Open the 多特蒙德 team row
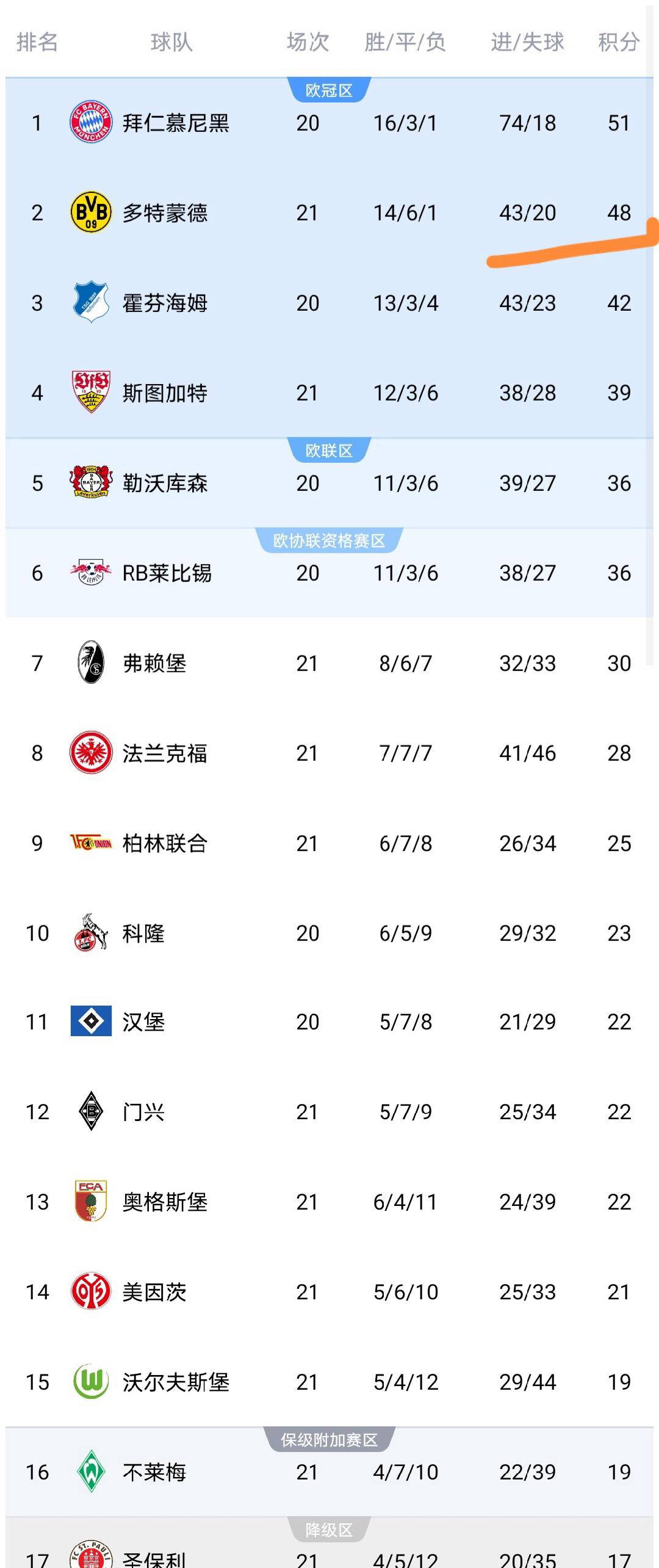Image resolution: width=659 pixels, height=1568 pixels. tap(165, 213)
